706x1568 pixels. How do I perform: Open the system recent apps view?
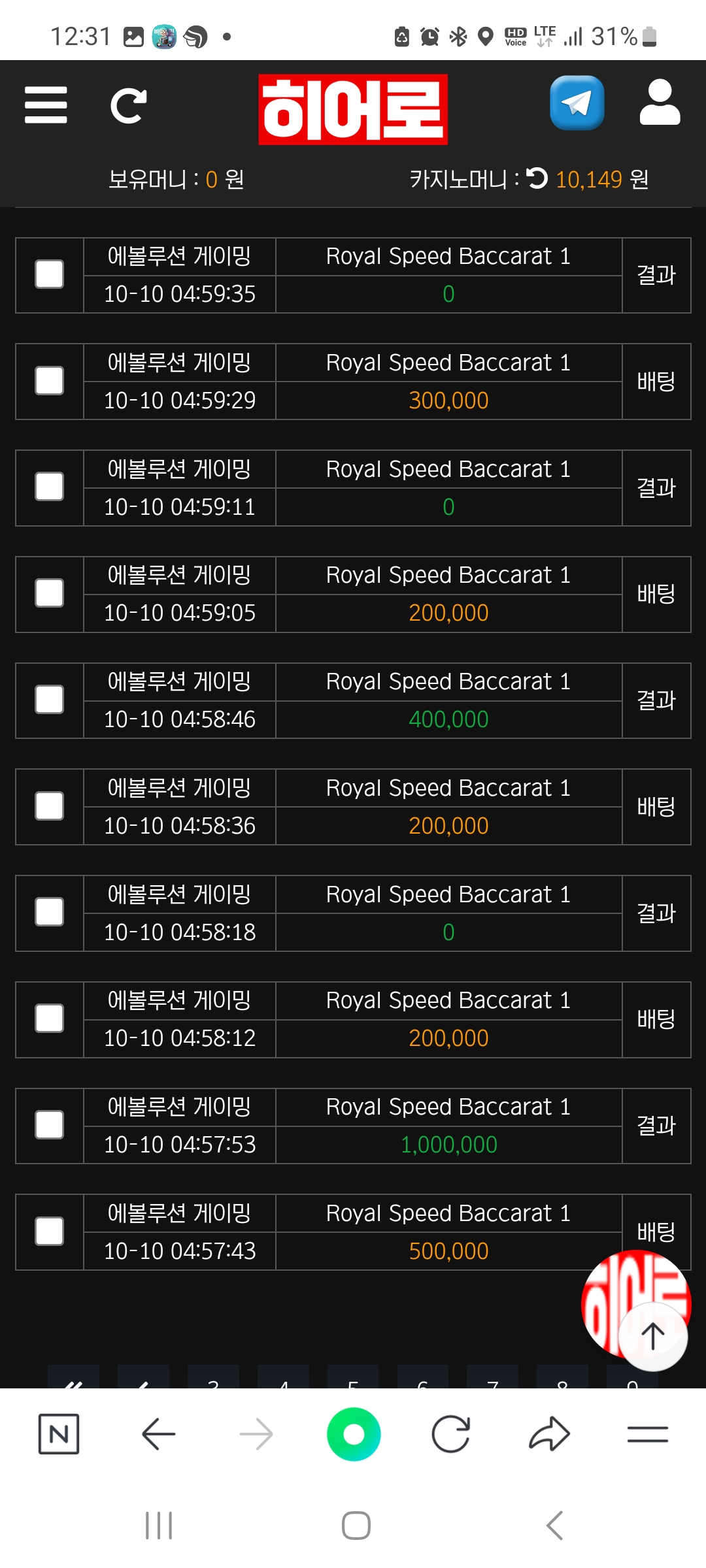pyautogui.click(x=159, y=1526)
